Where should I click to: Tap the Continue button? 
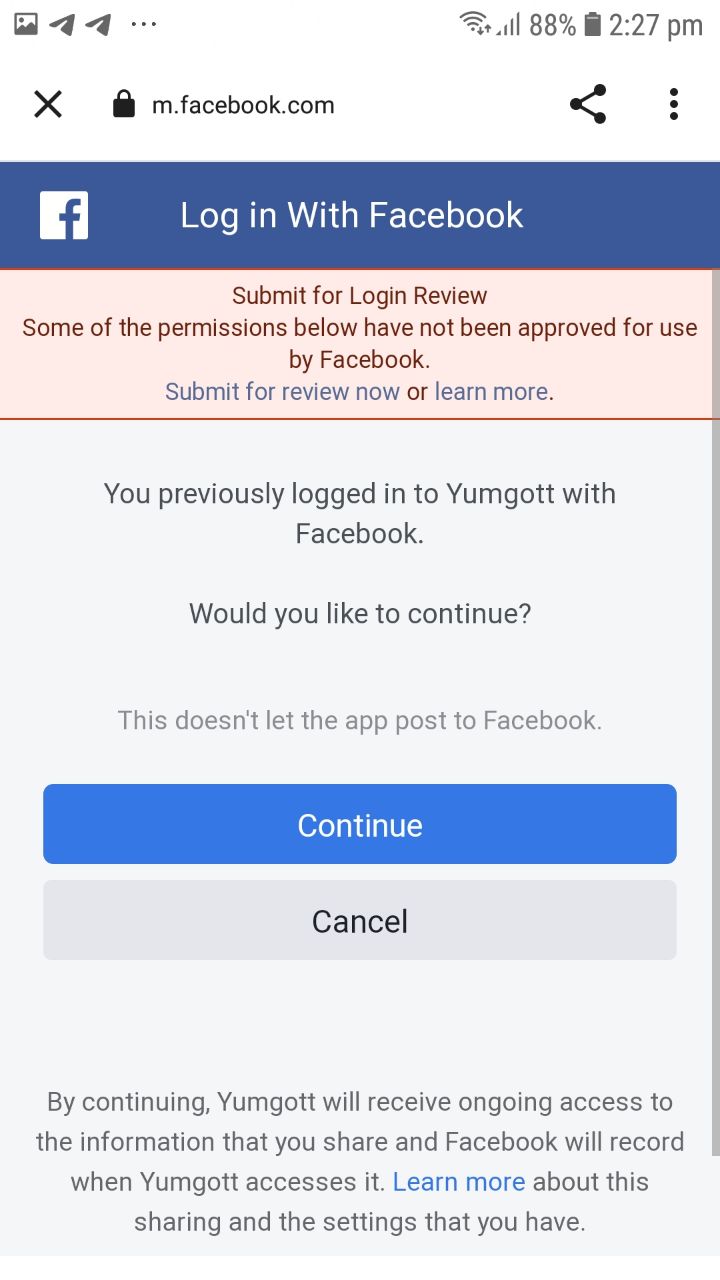click(x=360, y=824)
